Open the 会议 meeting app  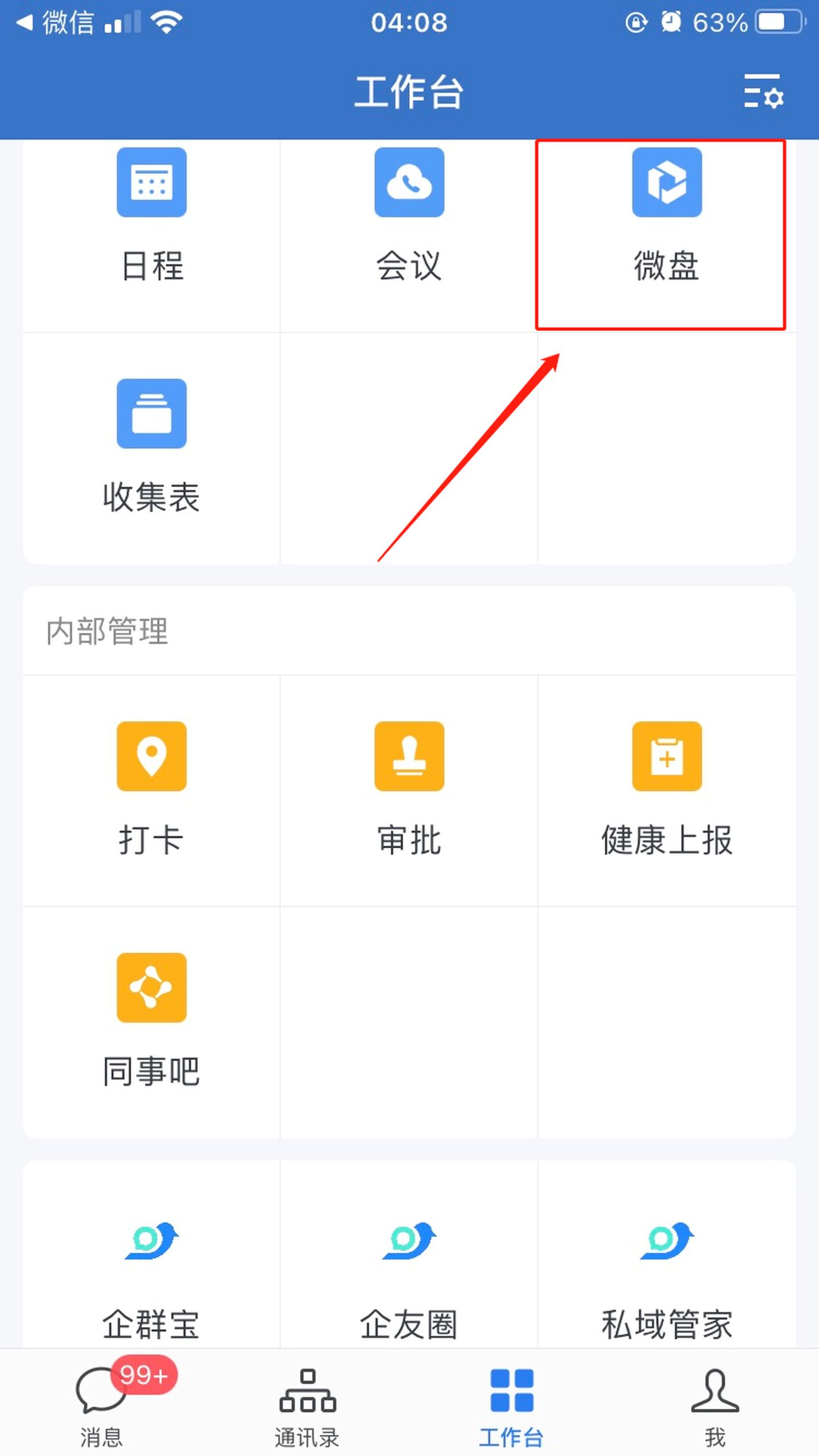tap(409, 216)
